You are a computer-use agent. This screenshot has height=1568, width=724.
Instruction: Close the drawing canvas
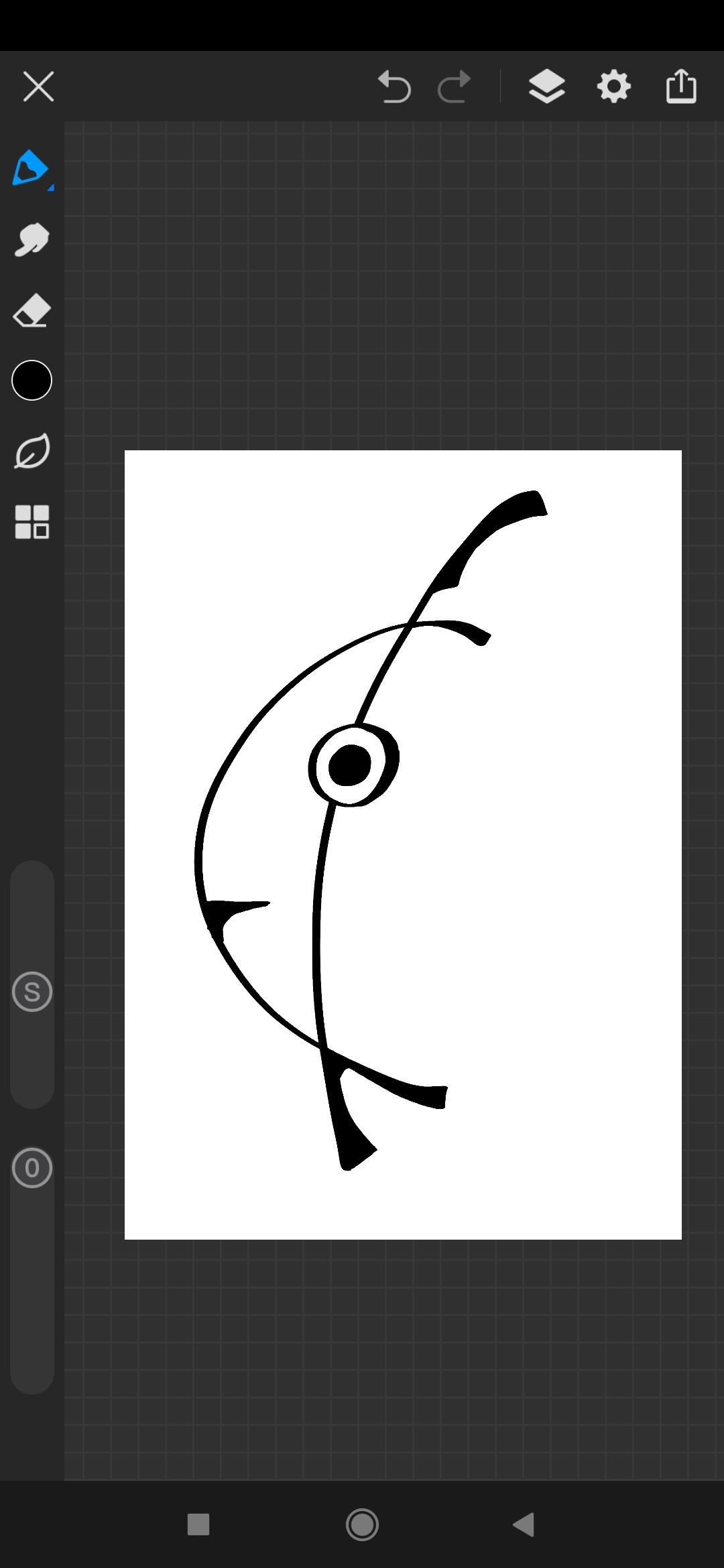click(x=38, y=87)
